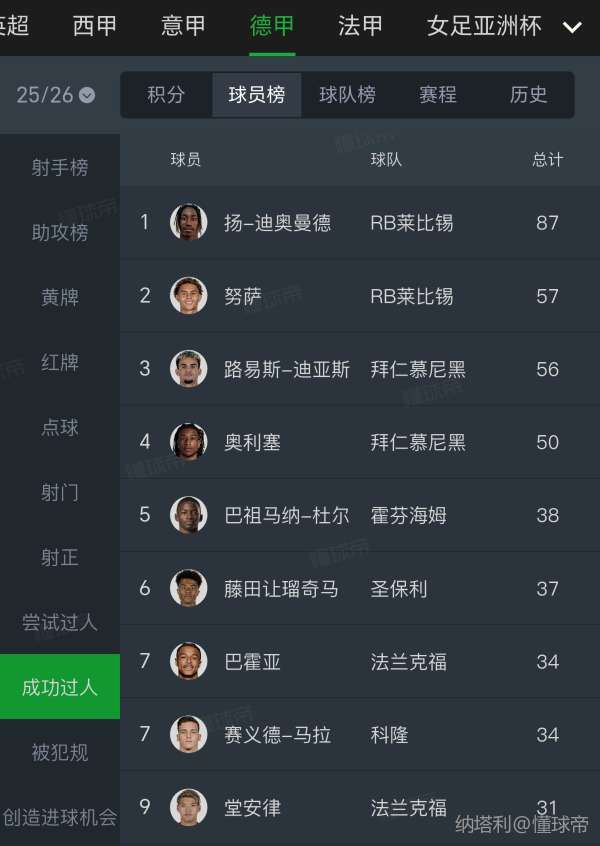Open player 藤田让瑠奇马's row
Image resolution: width=600 pixels, height=846 pixels.
point(281,588)
